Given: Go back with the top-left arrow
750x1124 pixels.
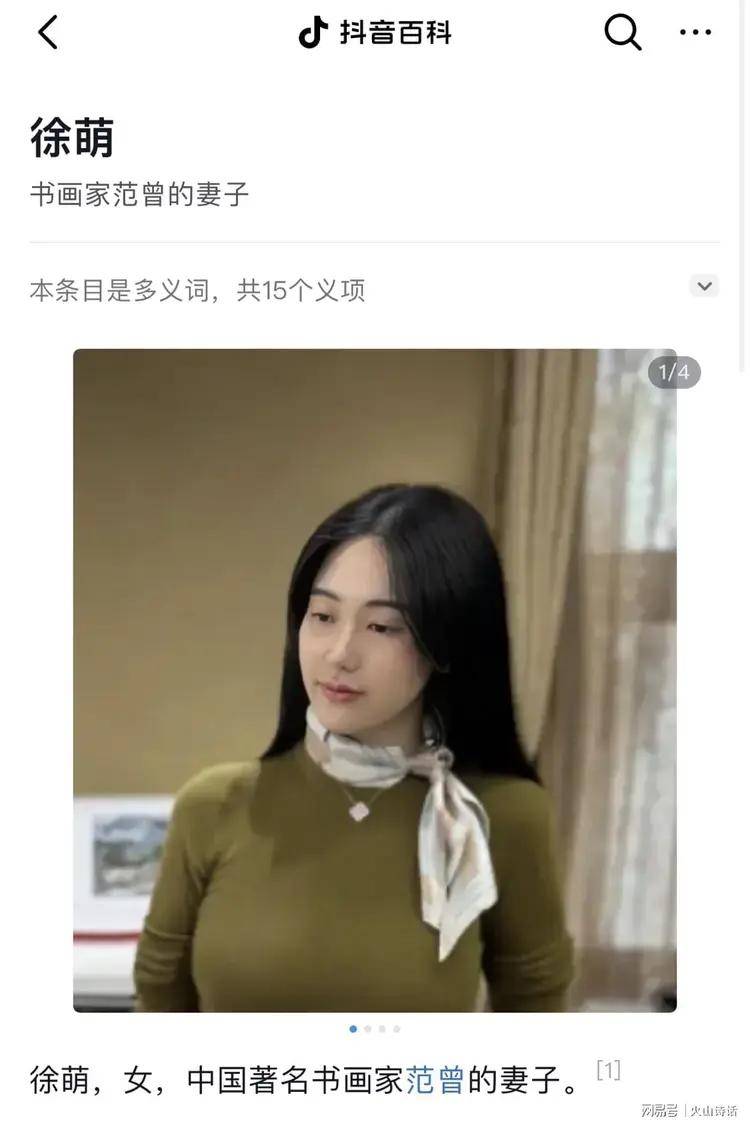Looking at the screenshot, I should (47, 33).
